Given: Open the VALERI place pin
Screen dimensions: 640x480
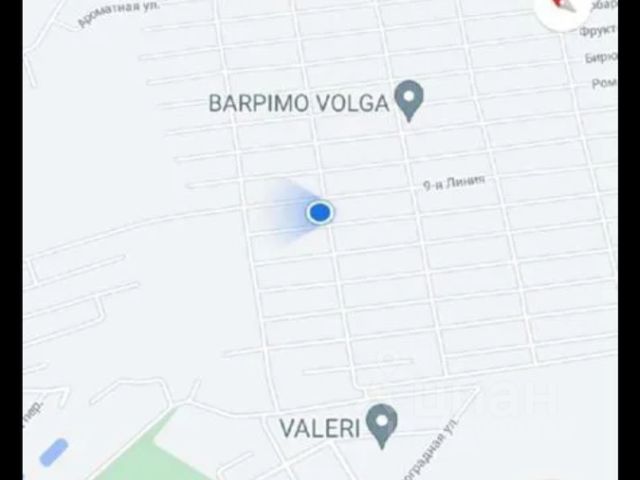Looking at the screenshot, I should (380, 425).
